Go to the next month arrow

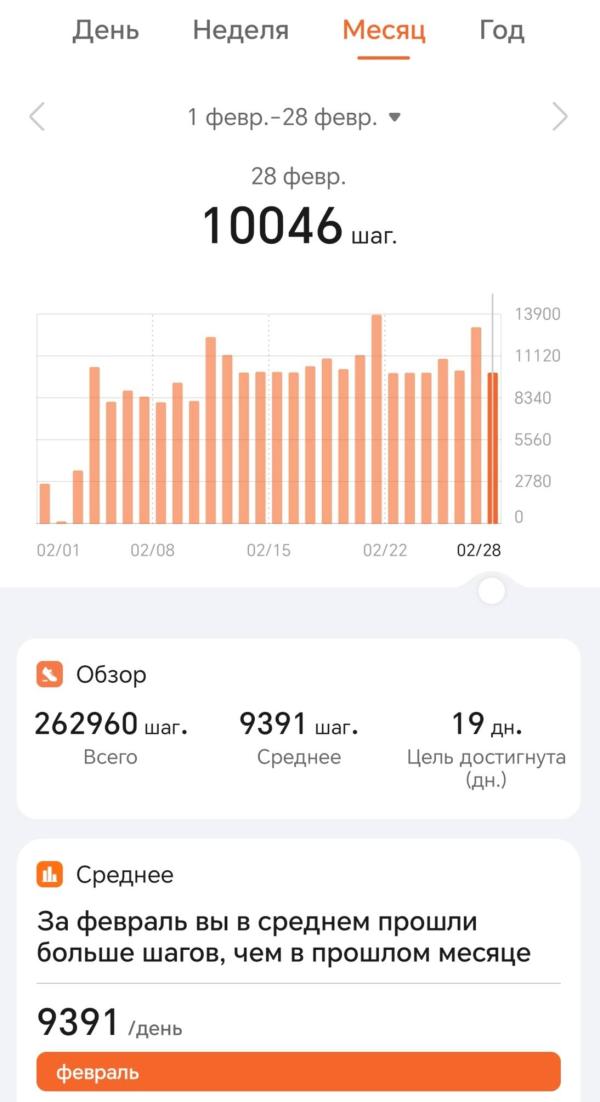pos(560,117)
